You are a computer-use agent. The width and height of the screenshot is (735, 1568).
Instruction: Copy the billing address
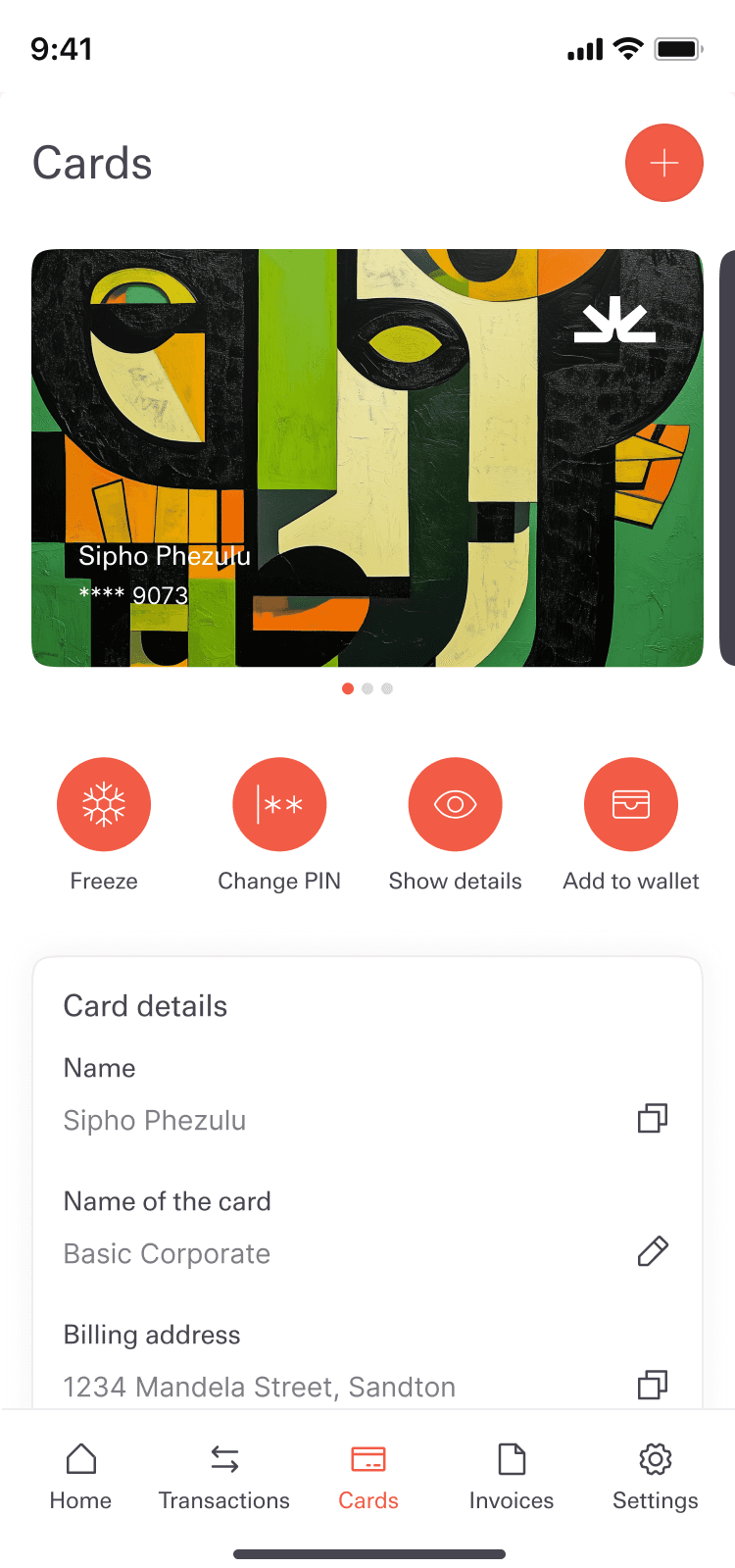point(653,1385)
